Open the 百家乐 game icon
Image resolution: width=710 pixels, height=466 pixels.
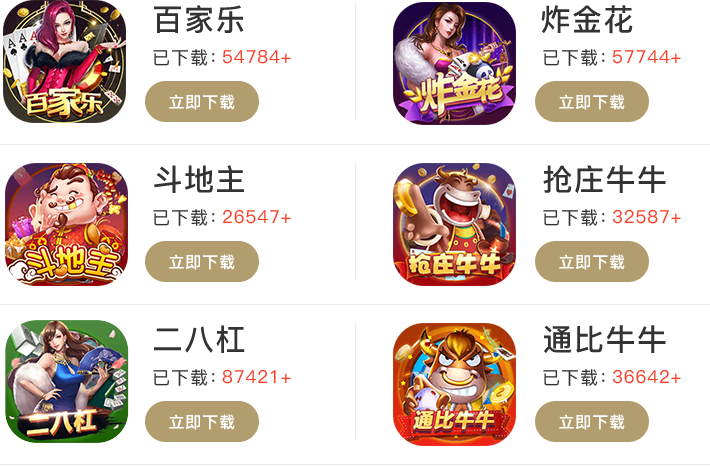[x=65, y=62]
